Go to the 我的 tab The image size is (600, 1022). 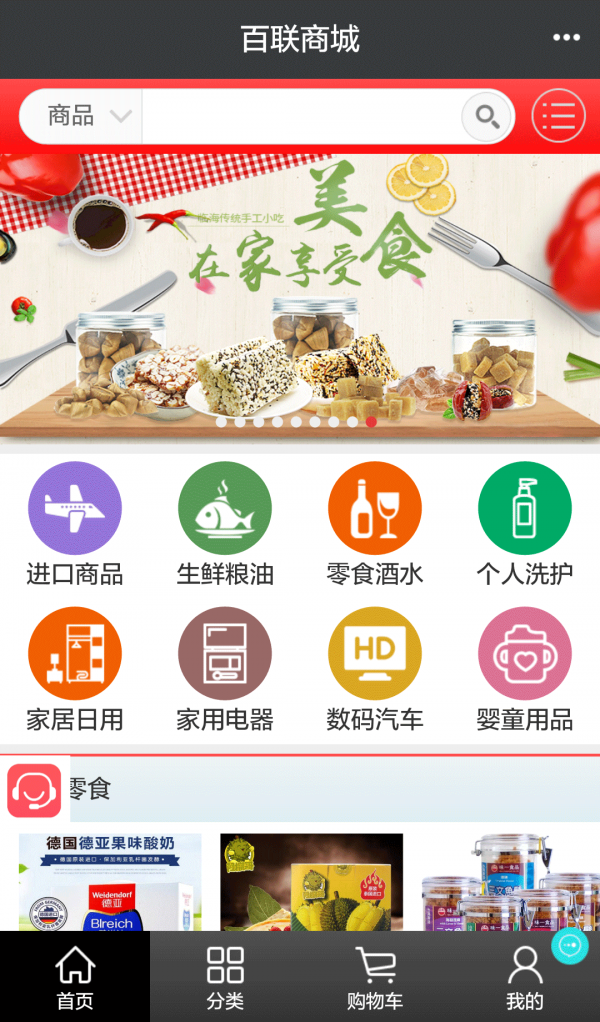[524, 976]
